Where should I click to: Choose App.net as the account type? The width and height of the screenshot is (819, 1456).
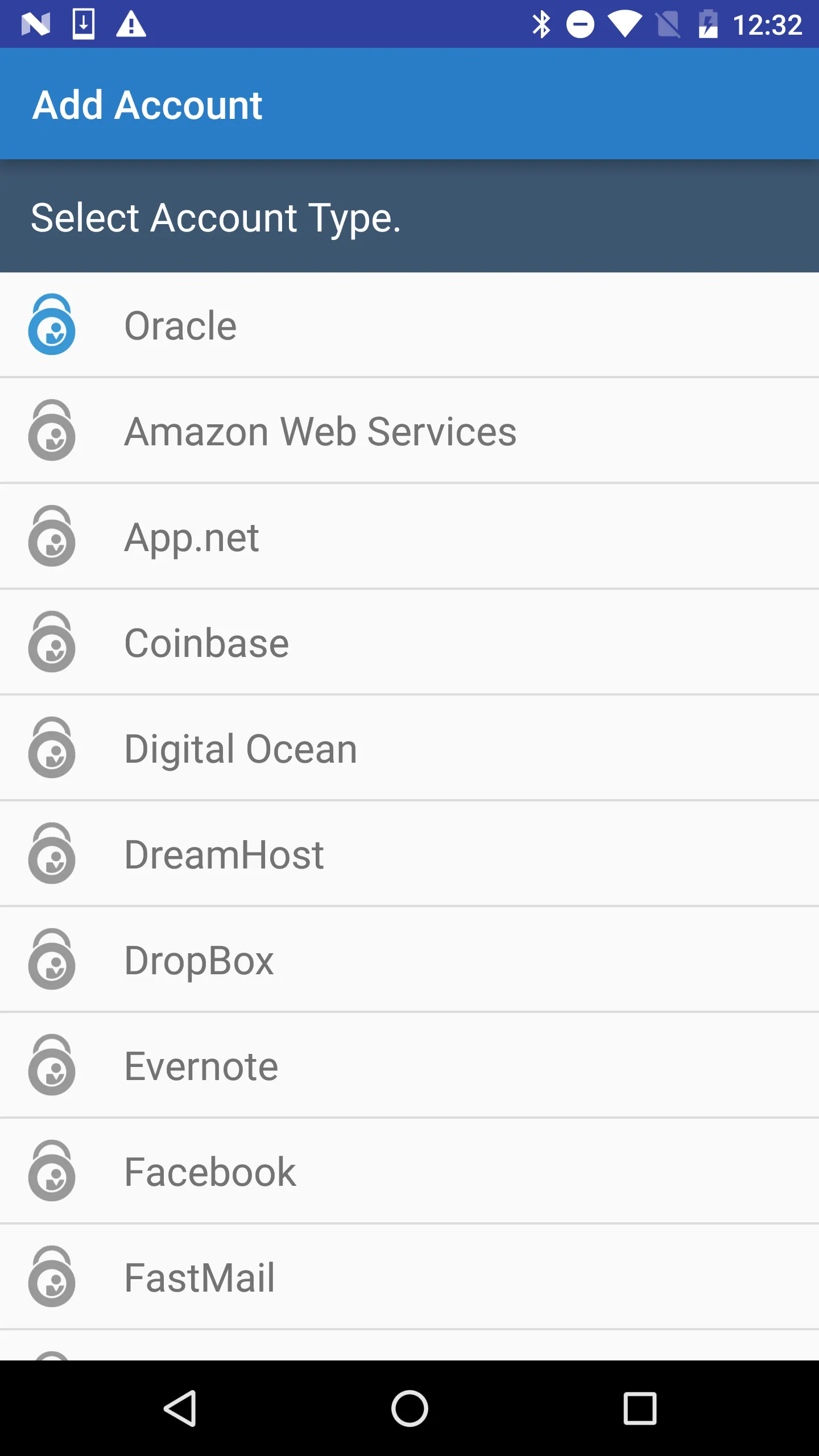[x=191, y=536]
